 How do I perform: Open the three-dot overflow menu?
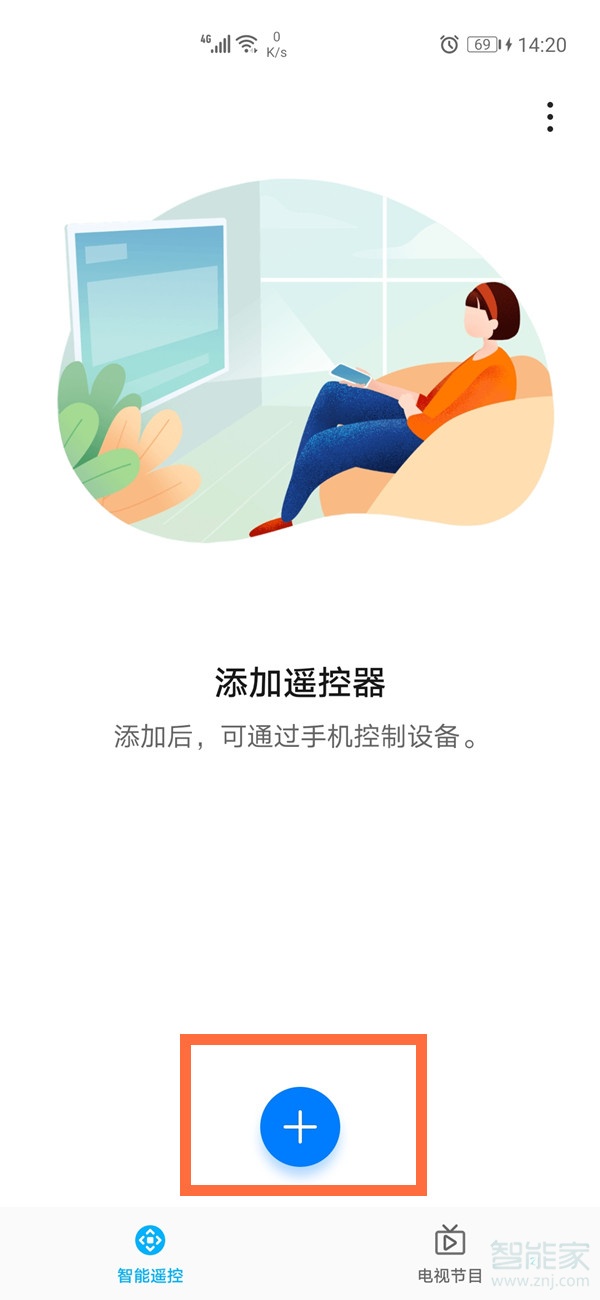click(550, 117)
